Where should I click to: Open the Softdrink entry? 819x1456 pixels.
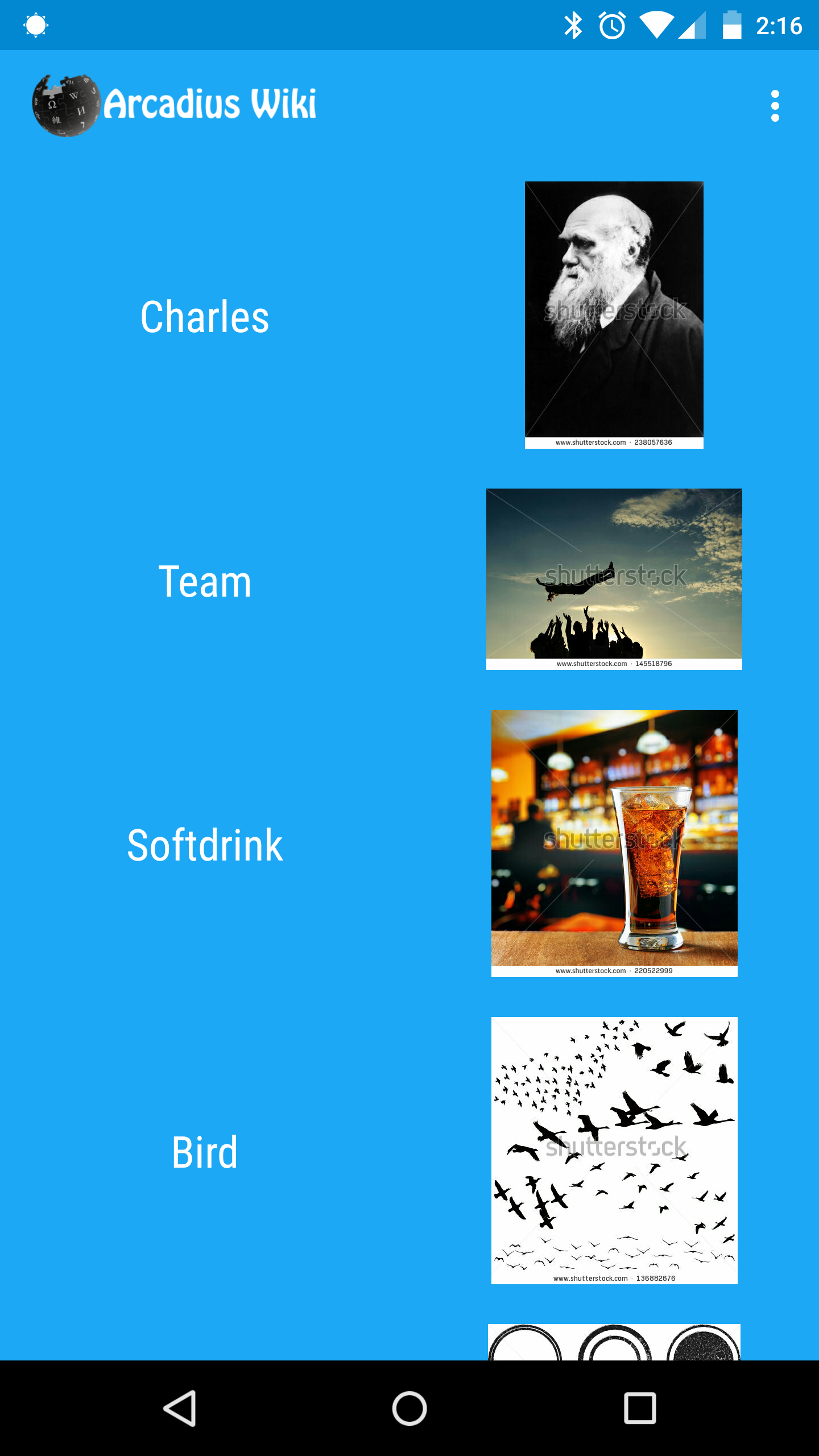pyautogui.click(x=205, y=845)
